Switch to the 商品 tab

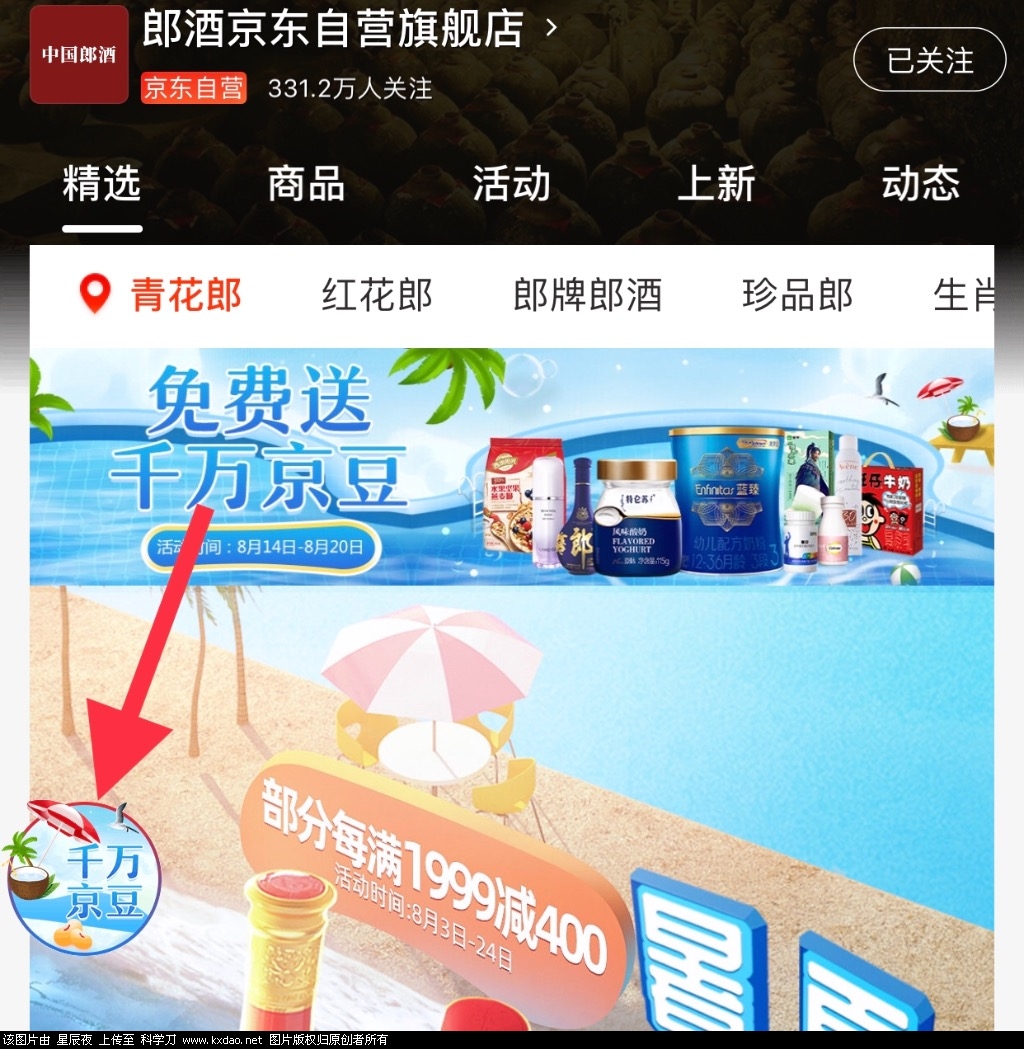[306, 185]
